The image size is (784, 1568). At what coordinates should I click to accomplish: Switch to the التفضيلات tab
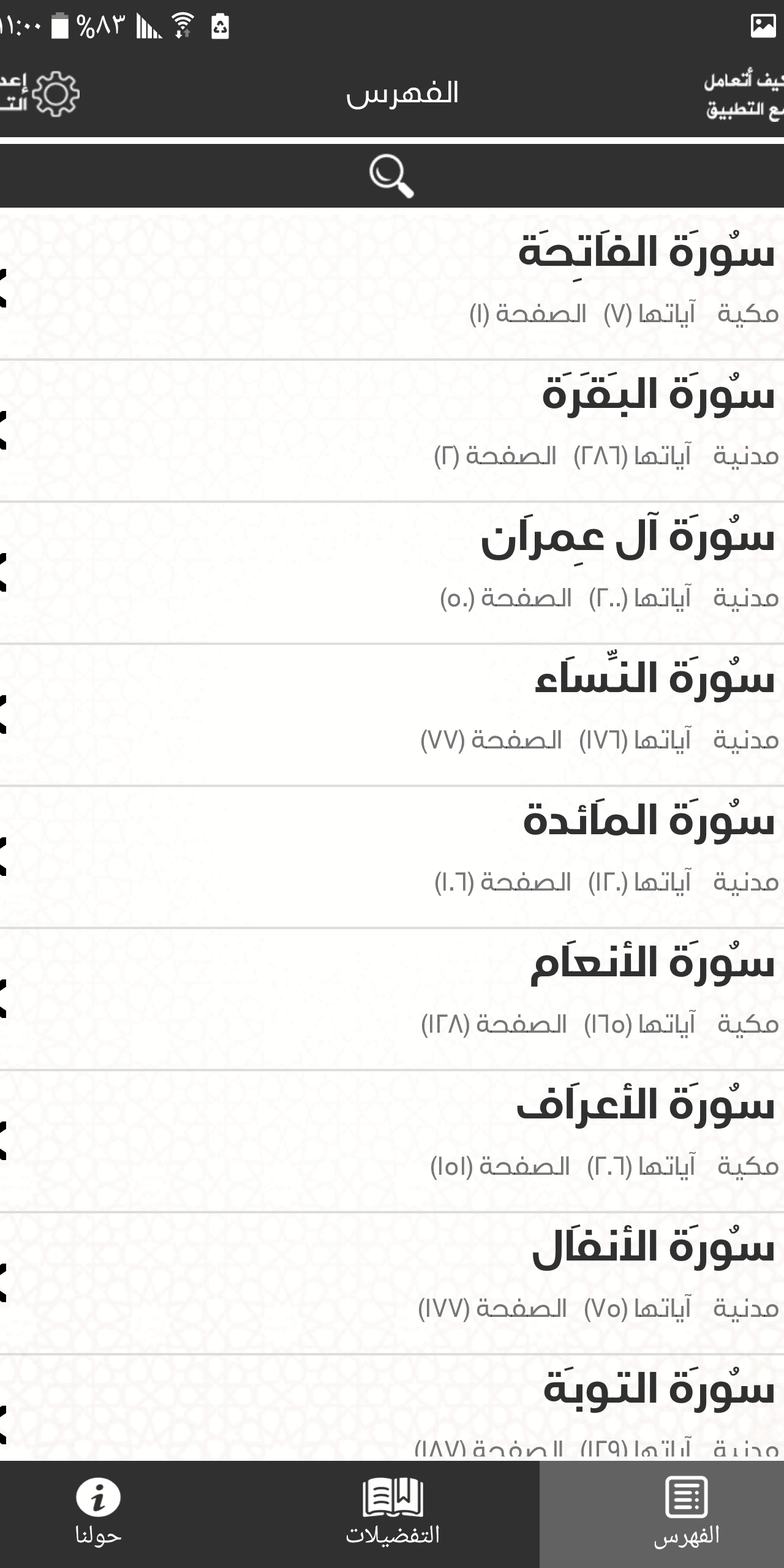click(x=393, y=1513)
